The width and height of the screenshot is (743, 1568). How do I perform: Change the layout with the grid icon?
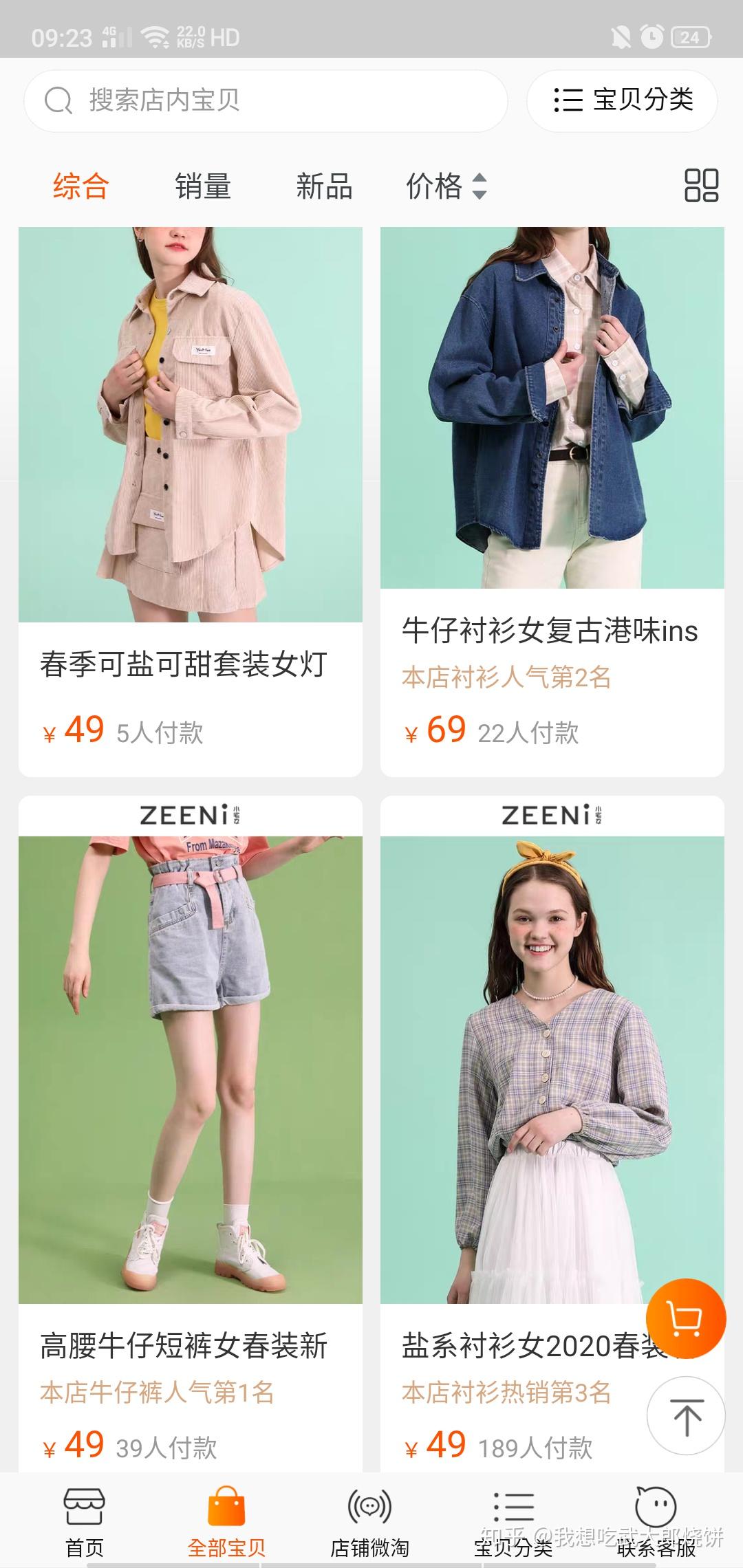tap(701, 186)
